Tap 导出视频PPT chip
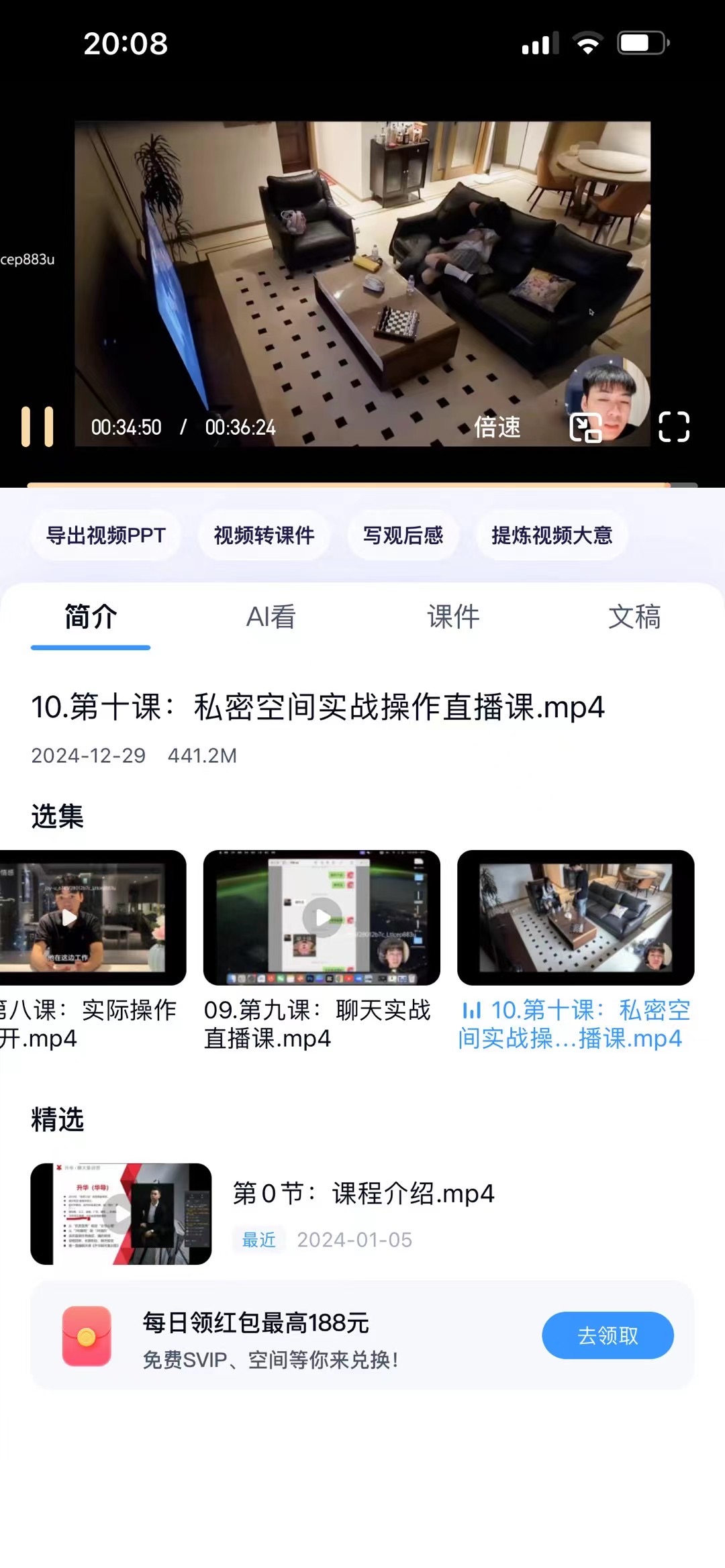 click(x=106, y=535)
